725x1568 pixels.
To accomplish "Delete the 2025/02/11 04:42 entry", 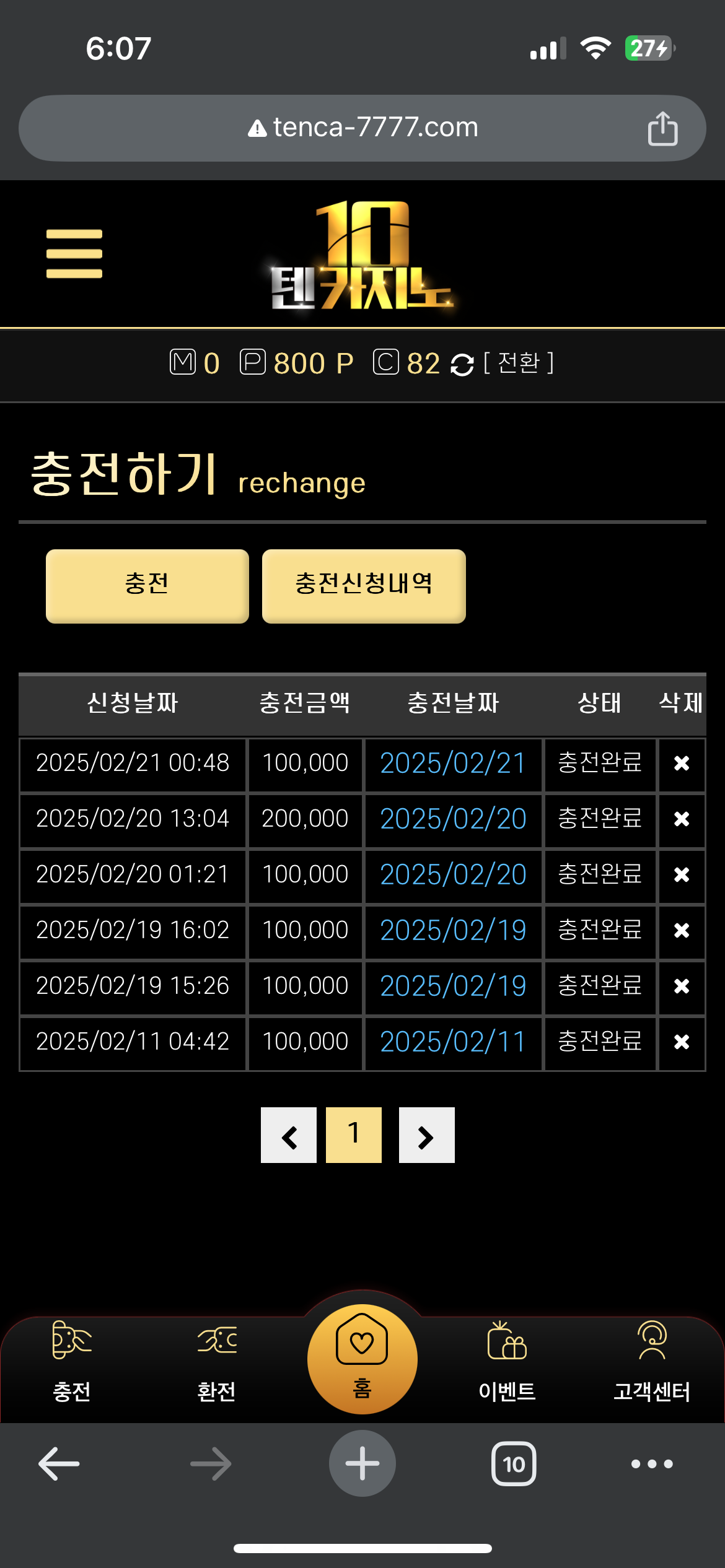I will 682,1042.
